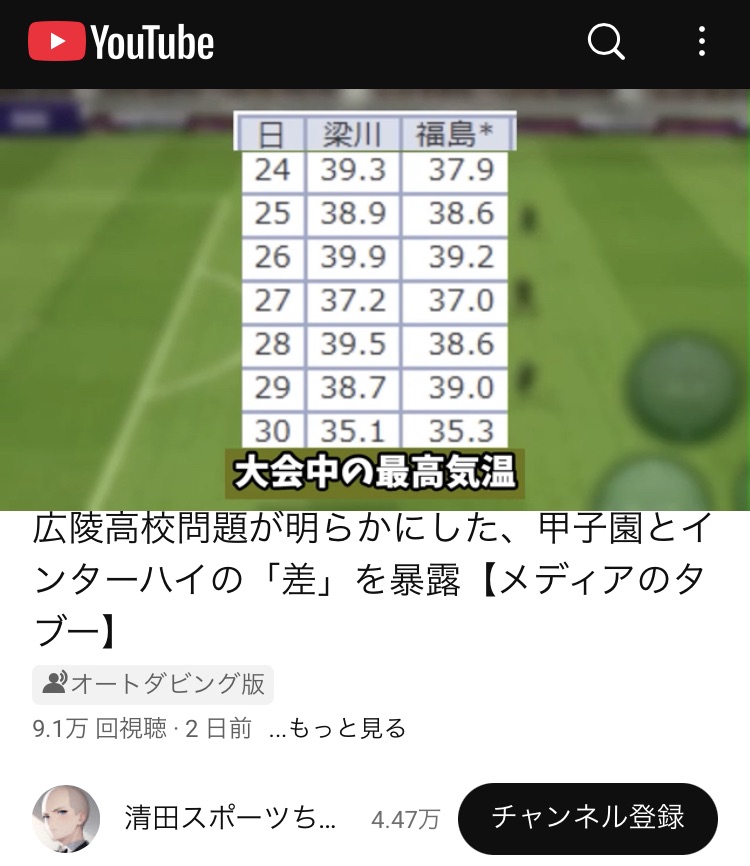750x866 pixels.
Task: Tap the video player area
Action: [375, 300]
